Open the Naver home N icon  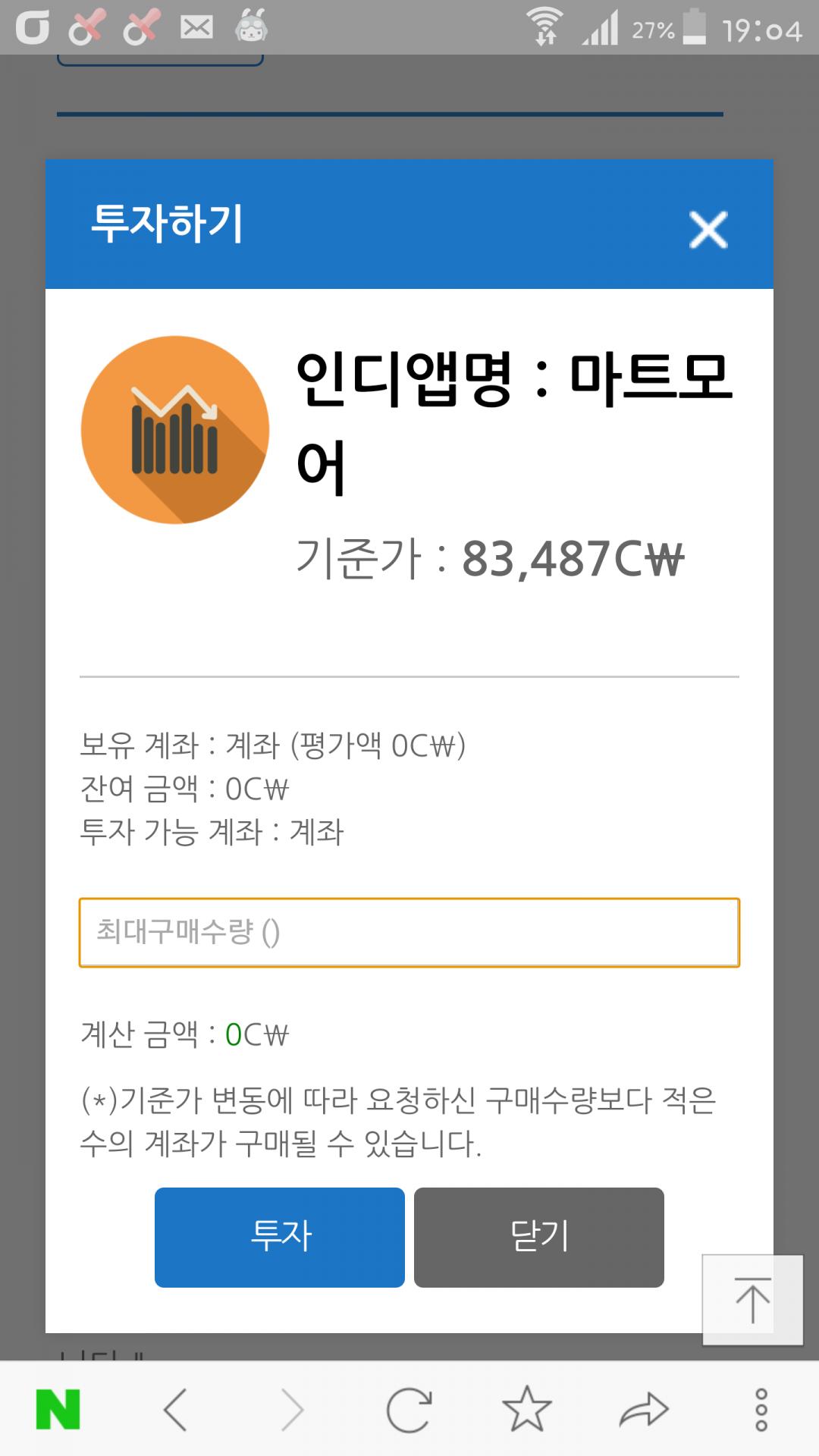coord(58,1410)
